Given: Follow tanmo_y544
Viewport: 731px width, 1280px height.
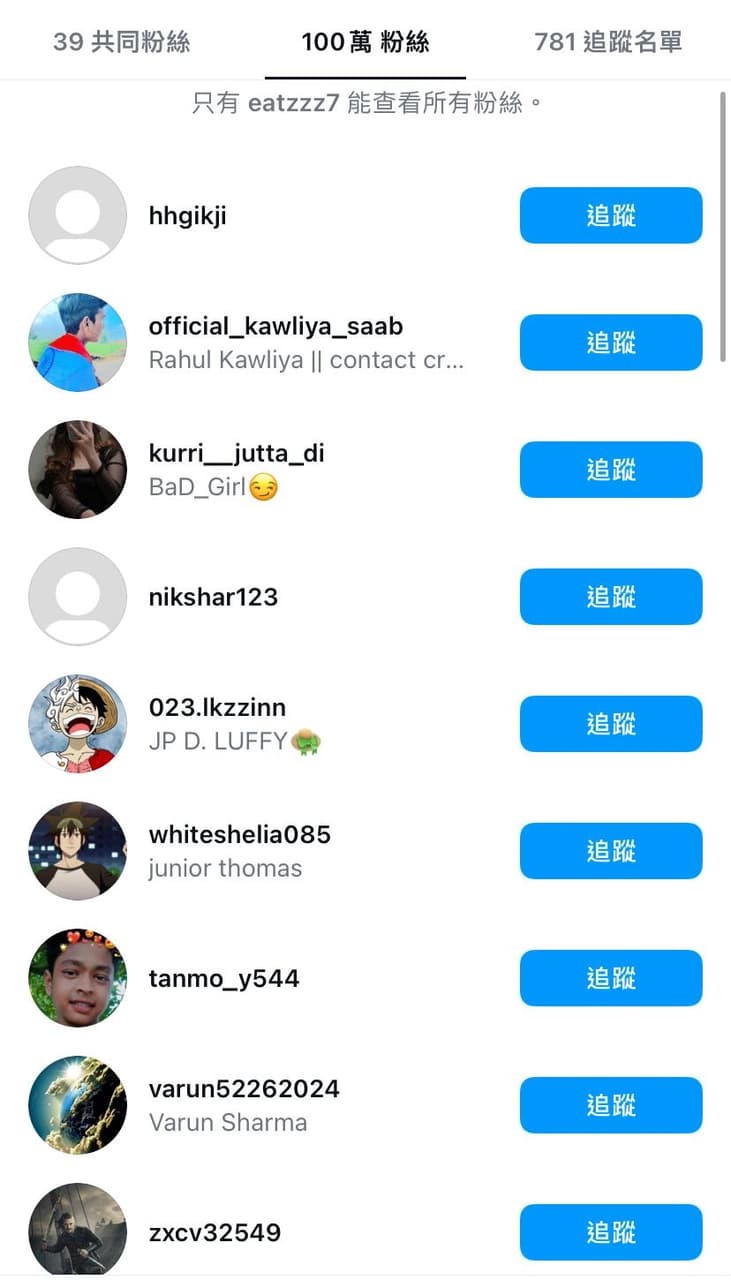Looking at the screenshot, I should click(611, 977).
